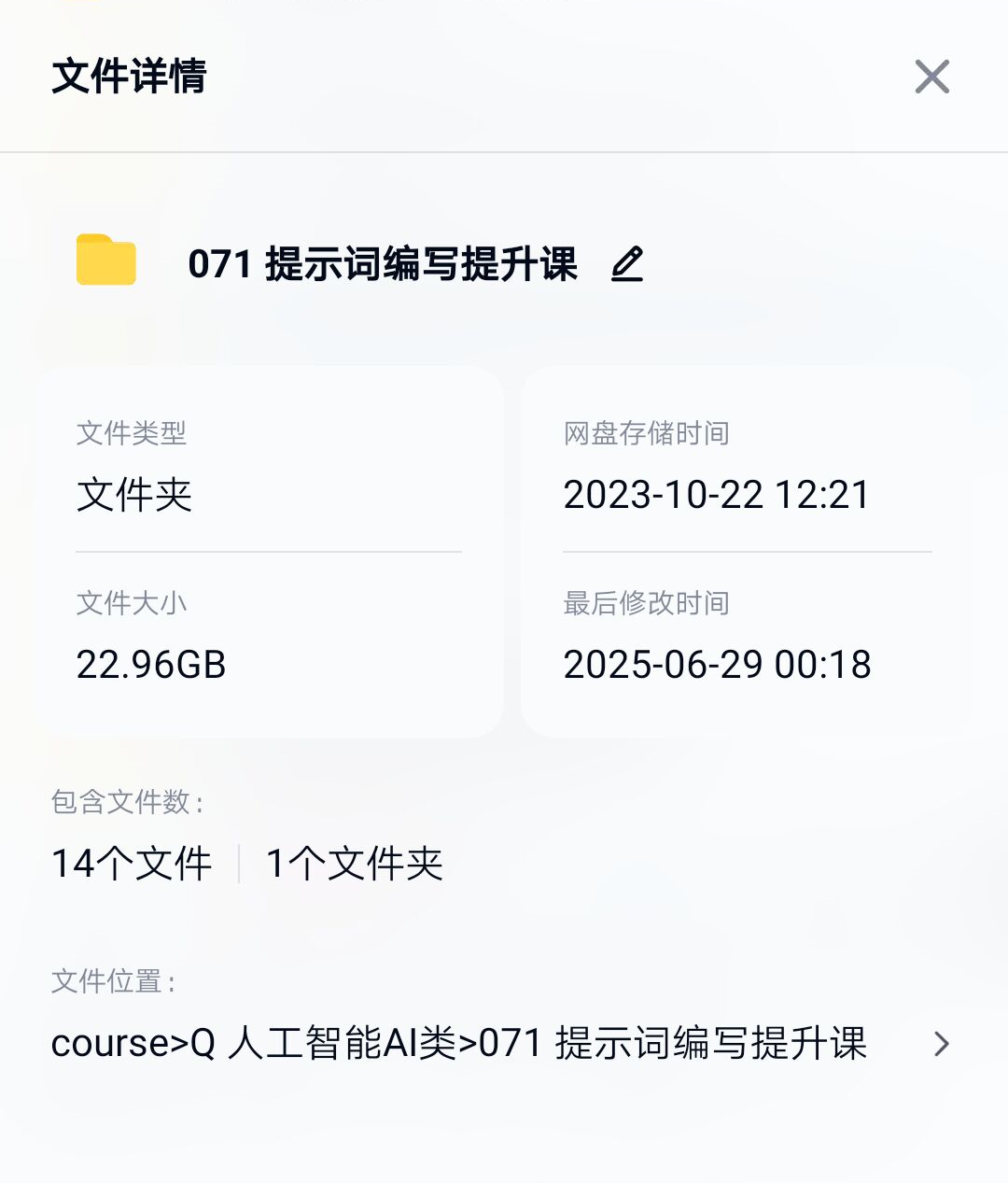Close the file details panel
This screenshot has width=1008, height=1183.
tap(931, 77)
